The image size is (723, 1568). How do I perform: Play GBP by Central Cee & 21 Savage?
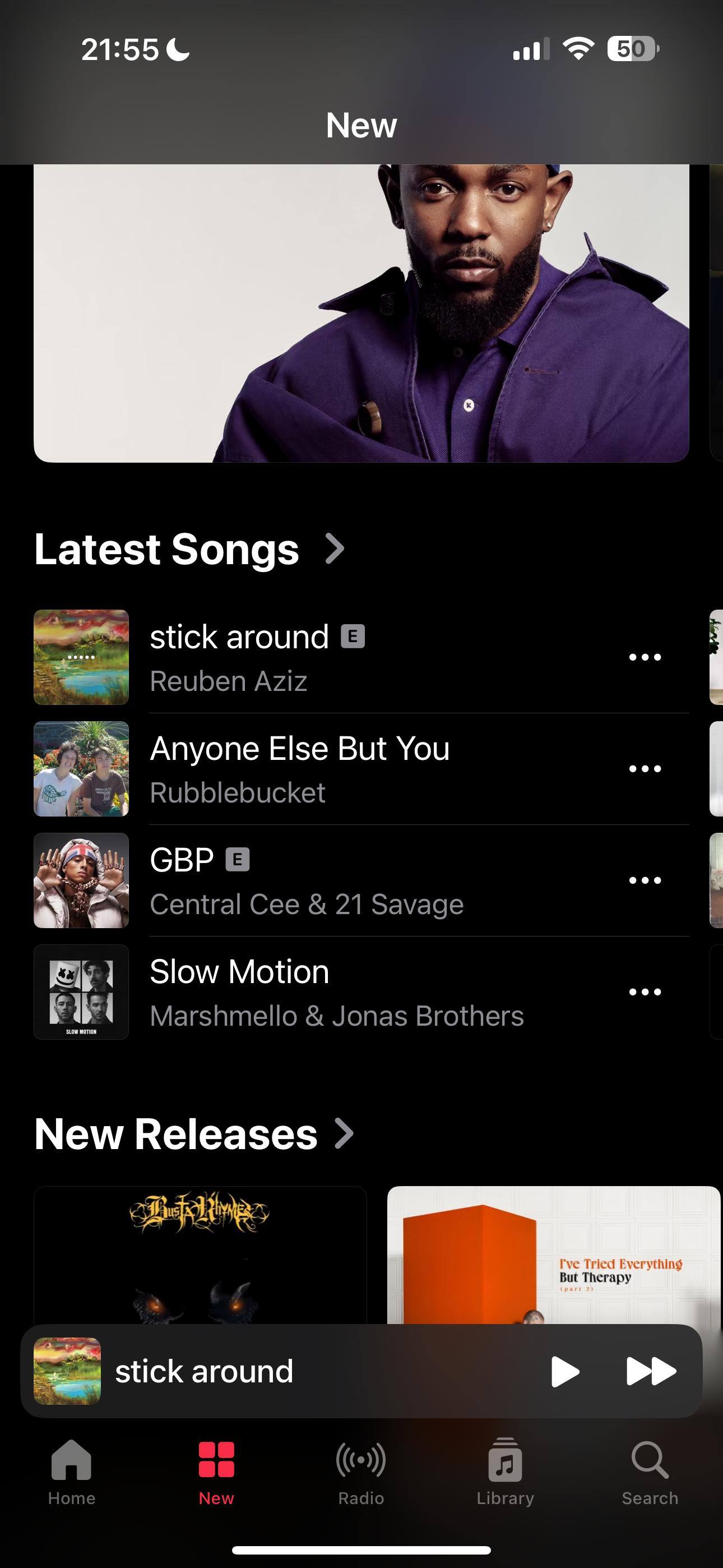pos(305,881)
